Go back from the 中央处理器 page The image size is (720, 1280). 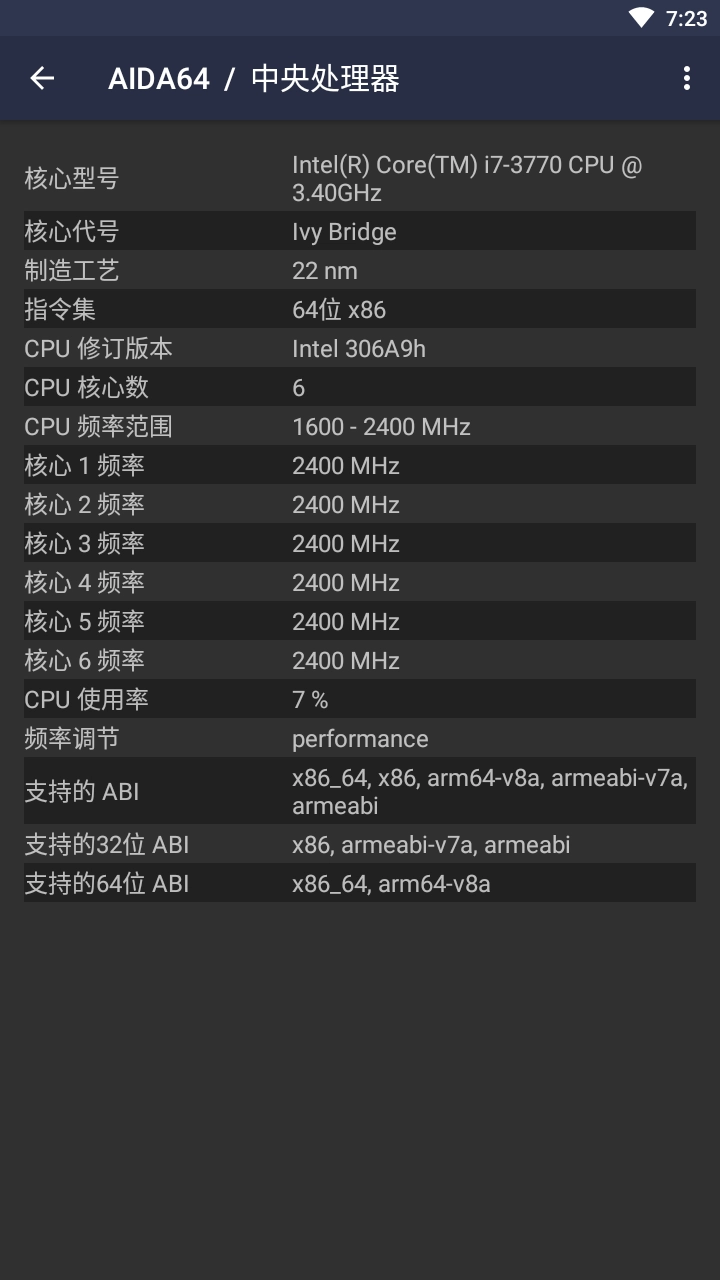click(42, 78)
